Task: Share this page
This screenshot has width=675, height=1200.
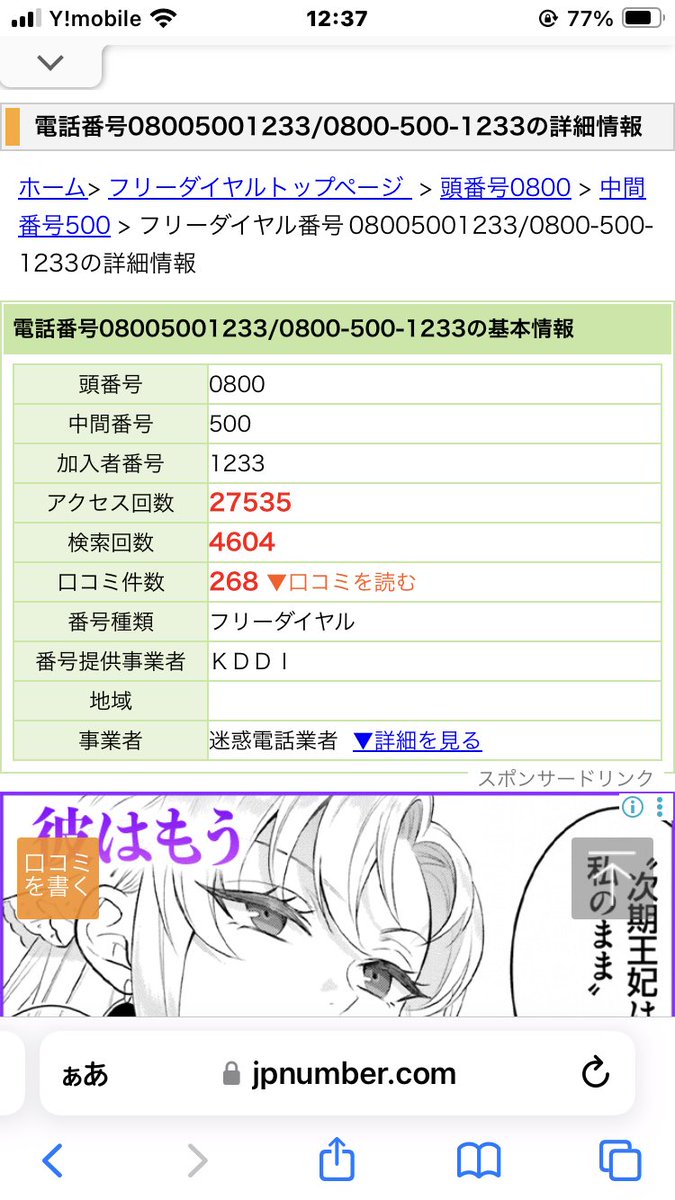Action: (x=337, y=1161)
